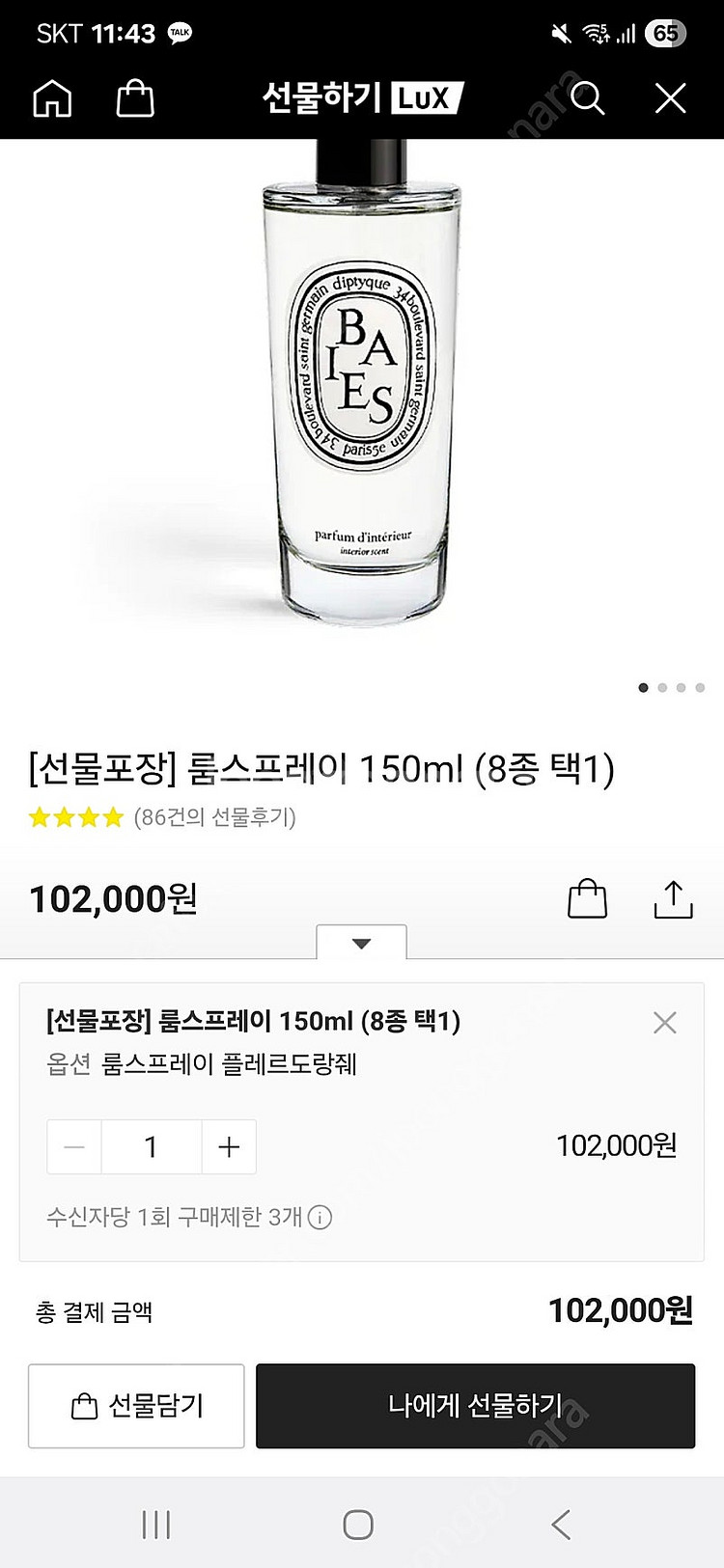Tap the 86건의 선물후기 reviews link
Image resolution: width=724 pixels, height=1568 pixels.
pos(214,818)
